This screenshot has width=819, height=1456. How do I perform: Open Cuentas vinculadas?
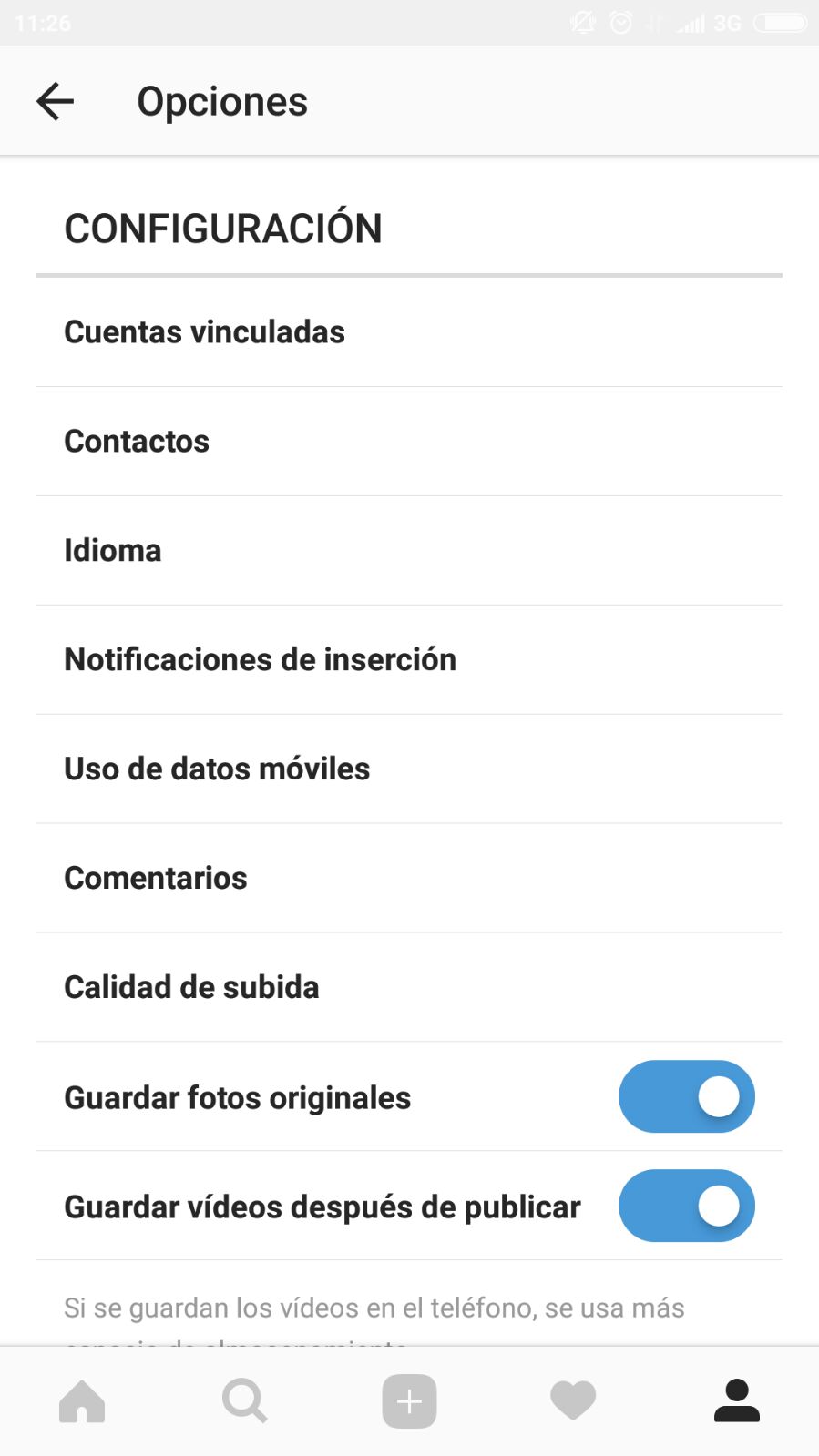click(409, 332)
